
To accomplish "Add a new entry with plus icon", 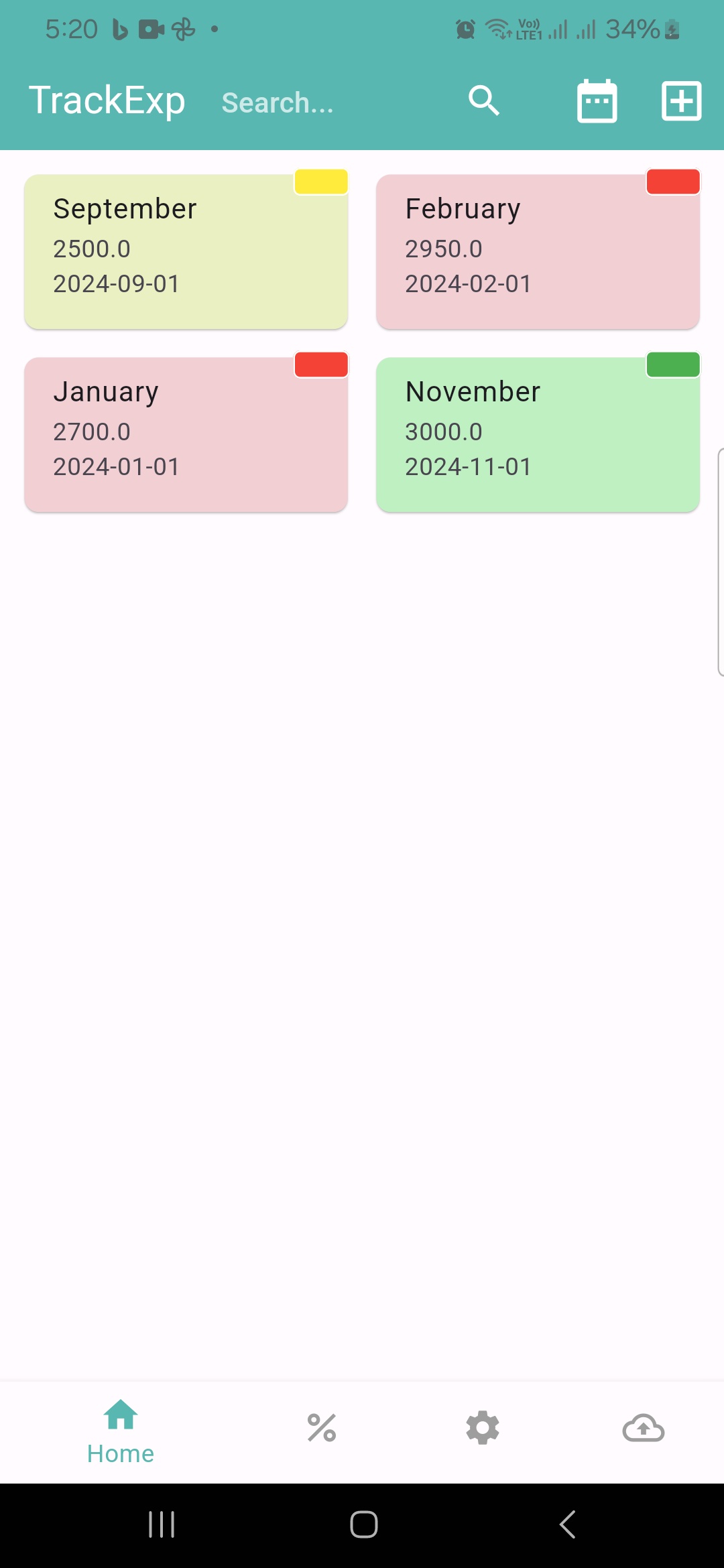I will [x=681, y=101].
